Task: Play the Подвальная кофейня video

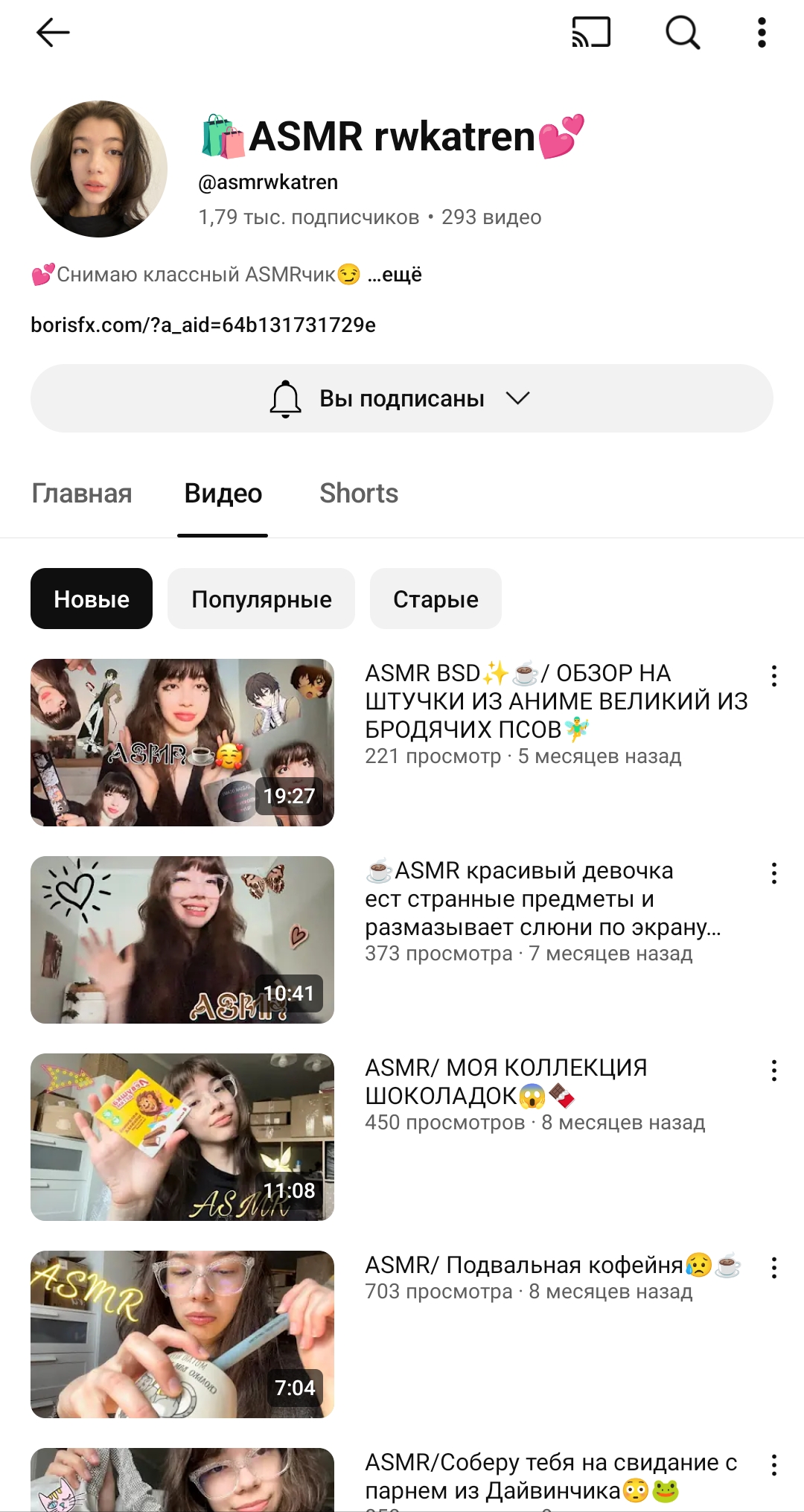Action: click(182, 1334)
